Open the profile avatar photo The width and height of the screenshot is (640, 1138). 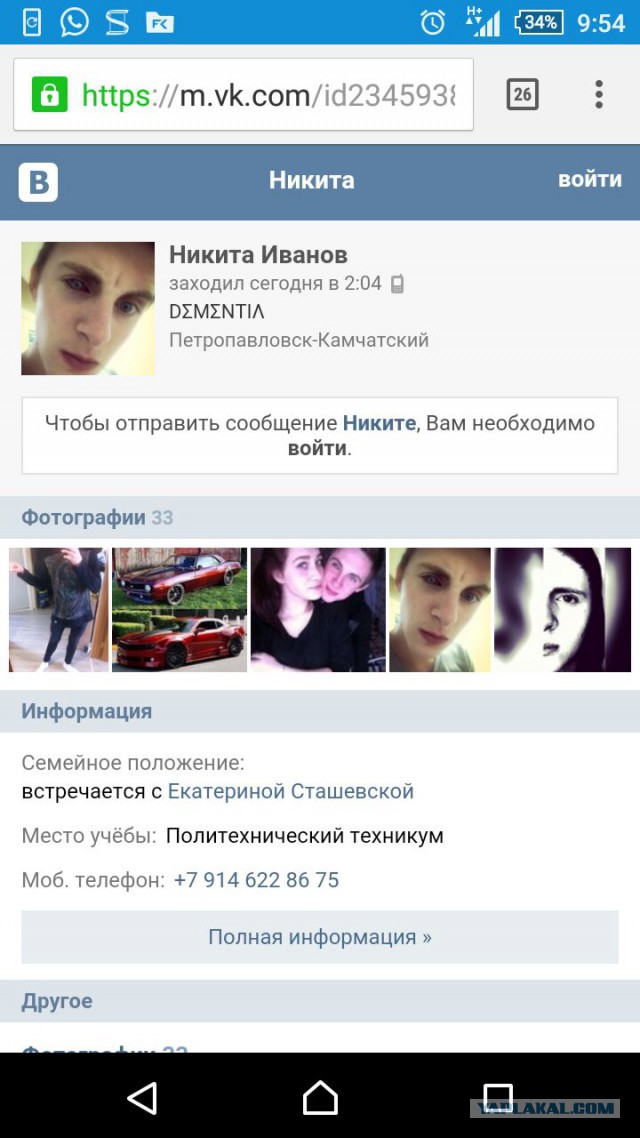coord(88,308)
